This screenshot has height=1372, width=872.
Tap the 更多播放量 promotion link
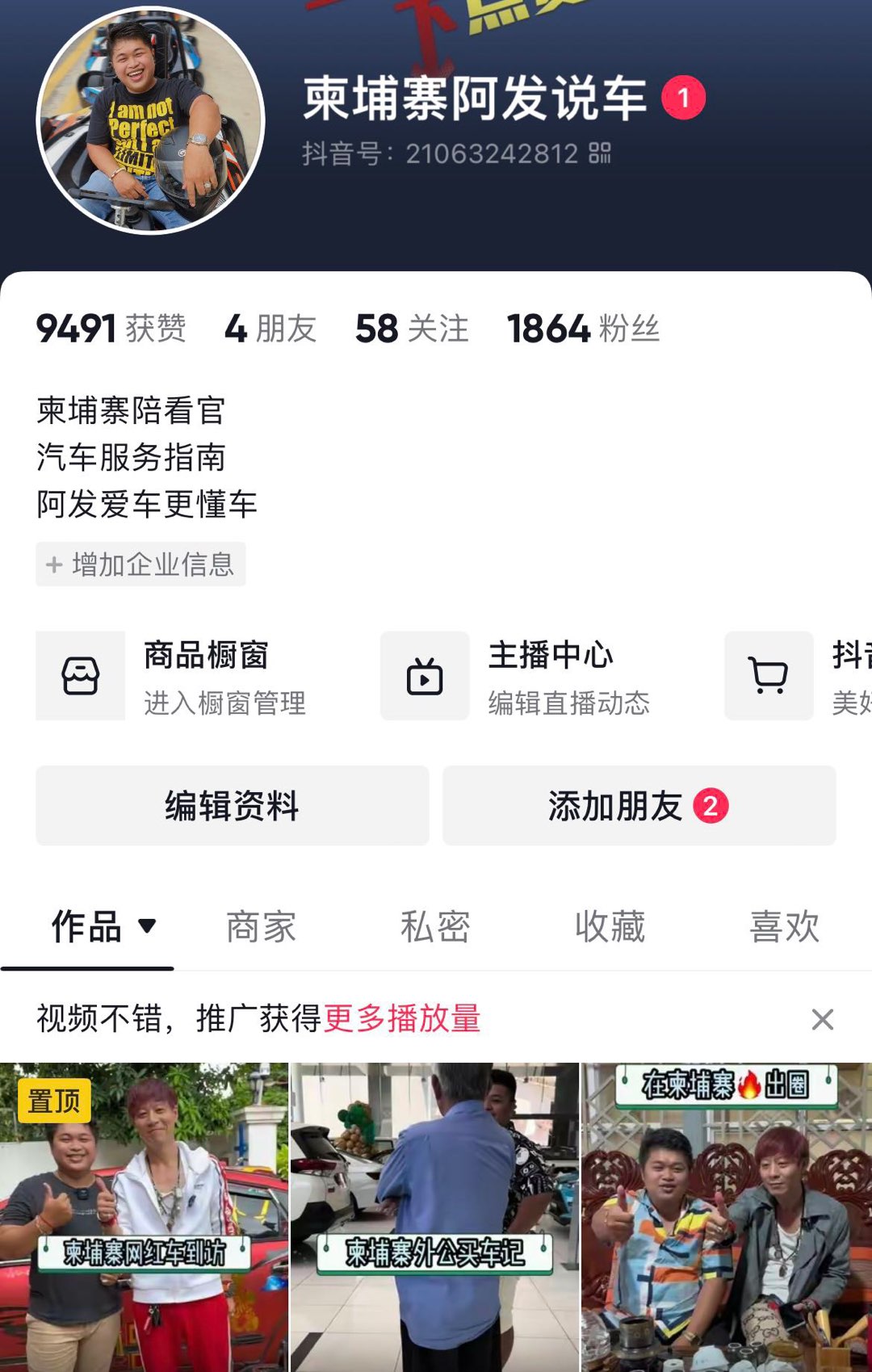(402, 1018)
